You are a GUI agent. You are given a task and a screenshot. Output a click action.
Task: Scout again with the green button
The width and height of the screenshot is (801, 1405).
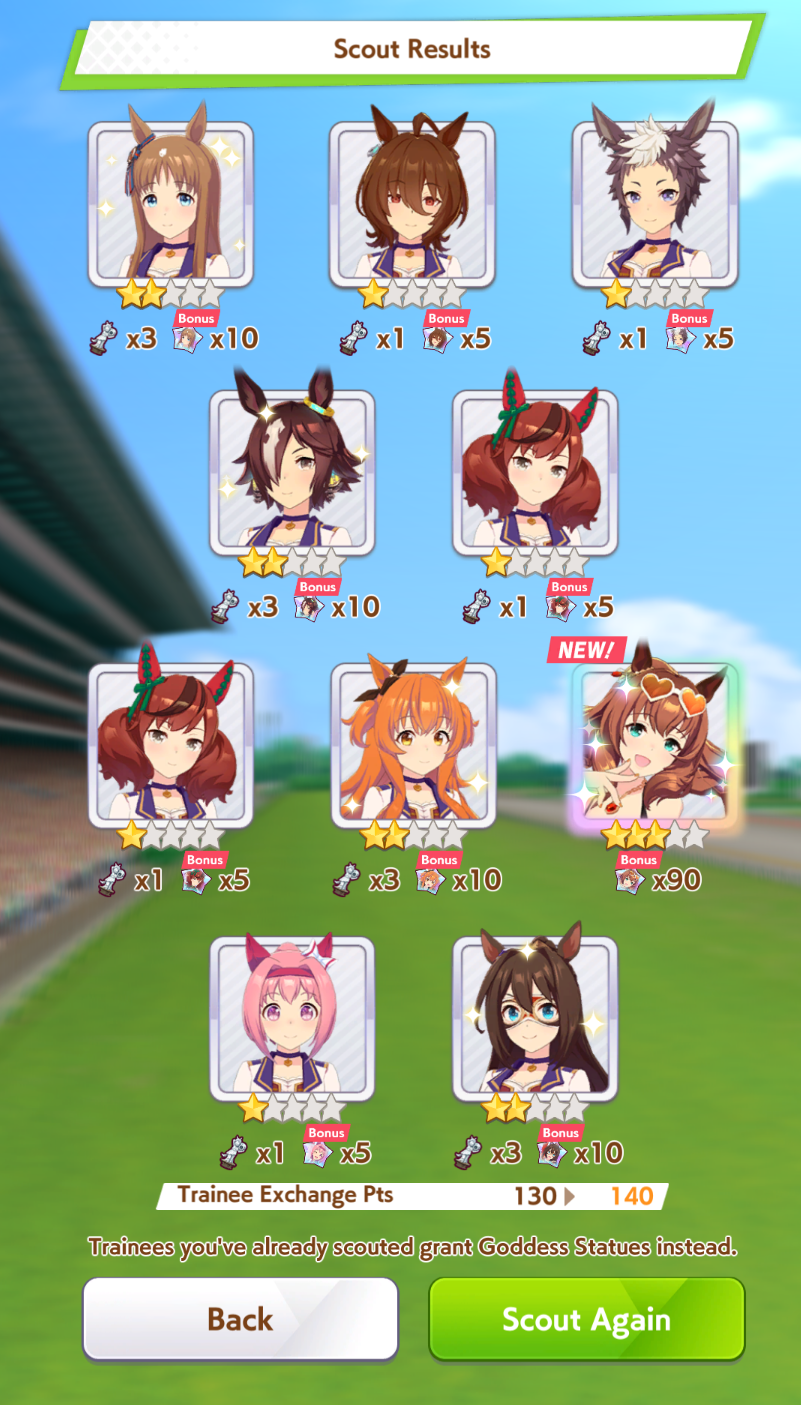pos(587,1318)
